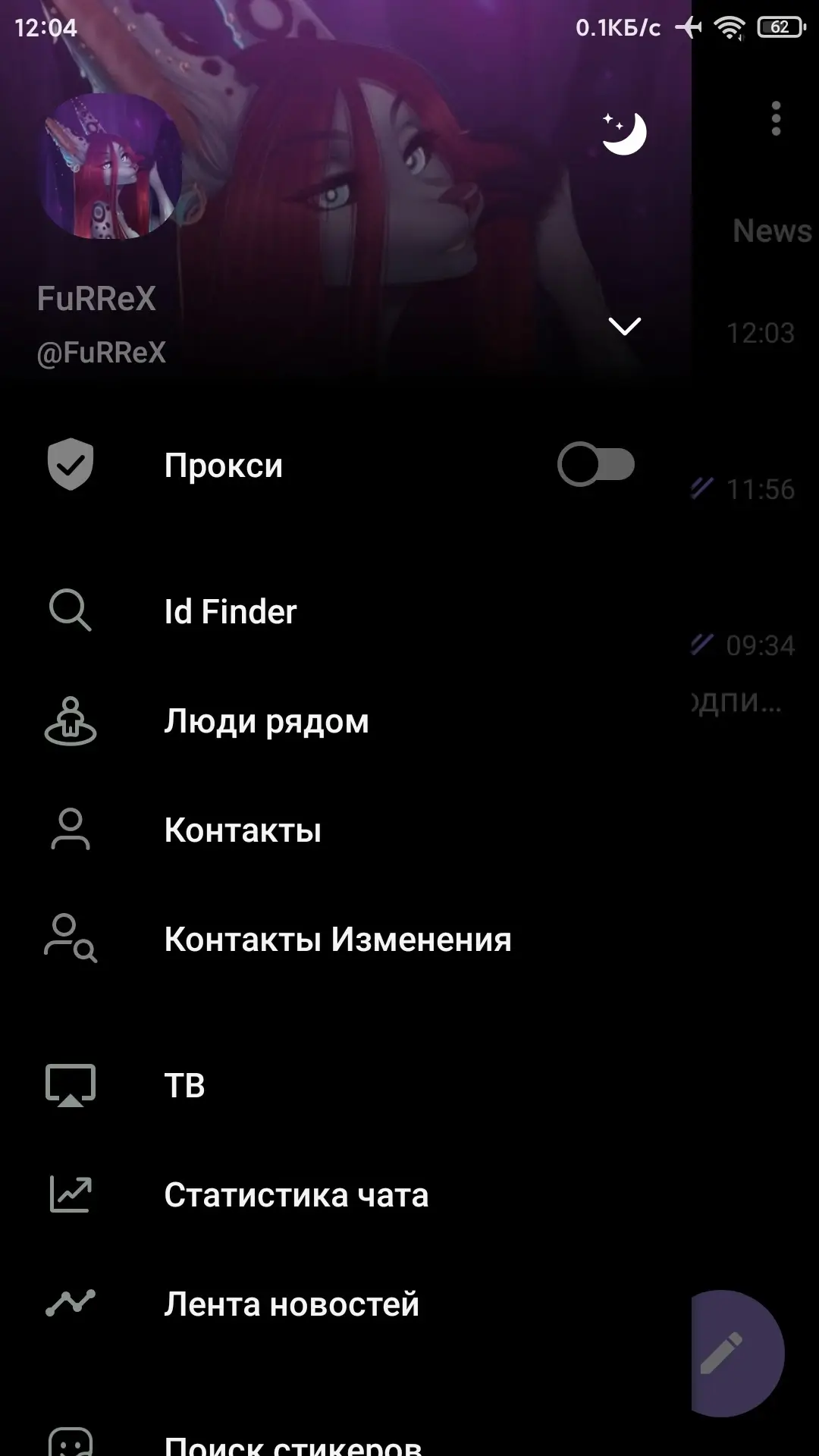
Task: View Статистика чата
Action: click(x=296, y=1195)
